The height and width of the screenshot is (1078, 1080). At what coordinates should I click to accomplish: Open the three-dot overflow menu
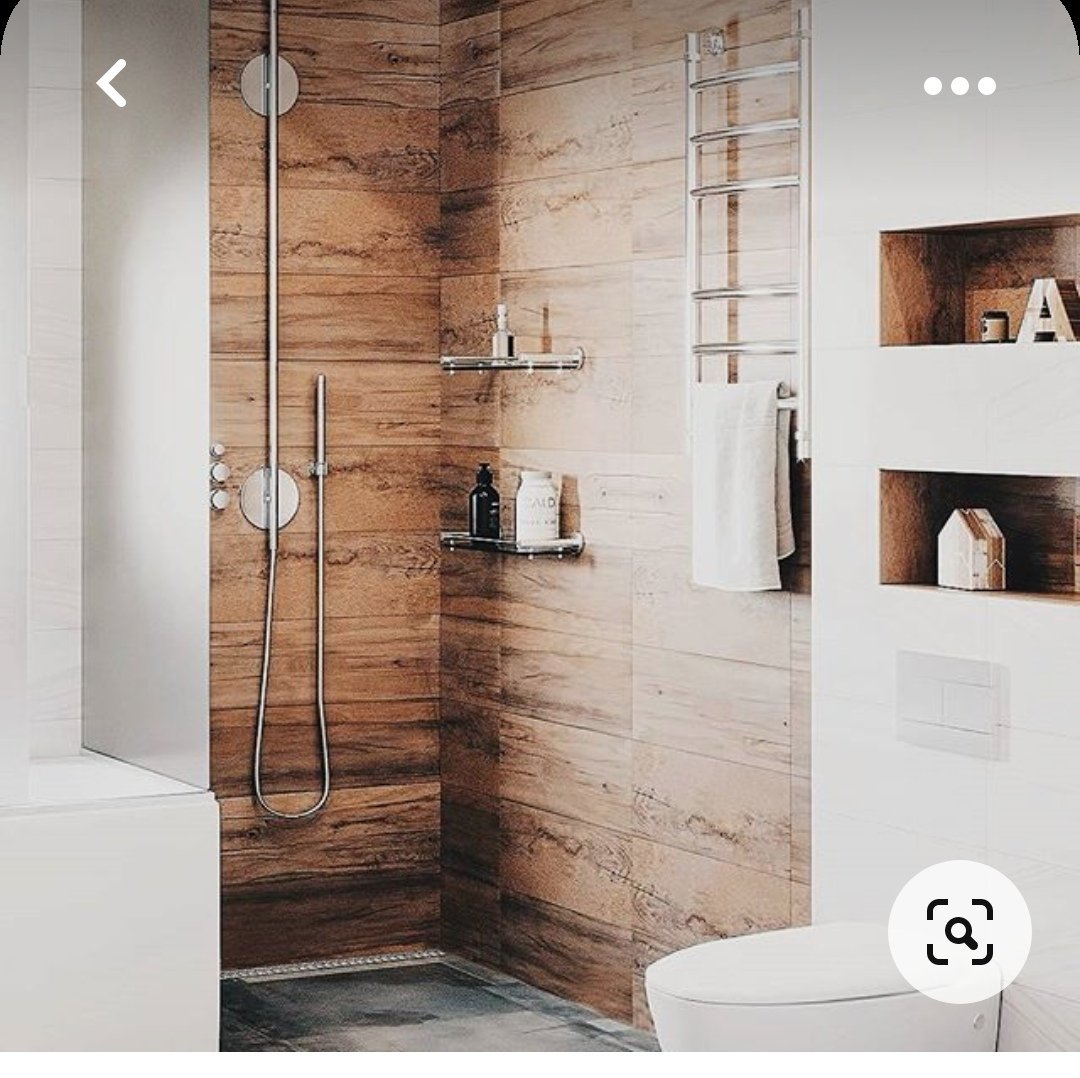point(959,86)
